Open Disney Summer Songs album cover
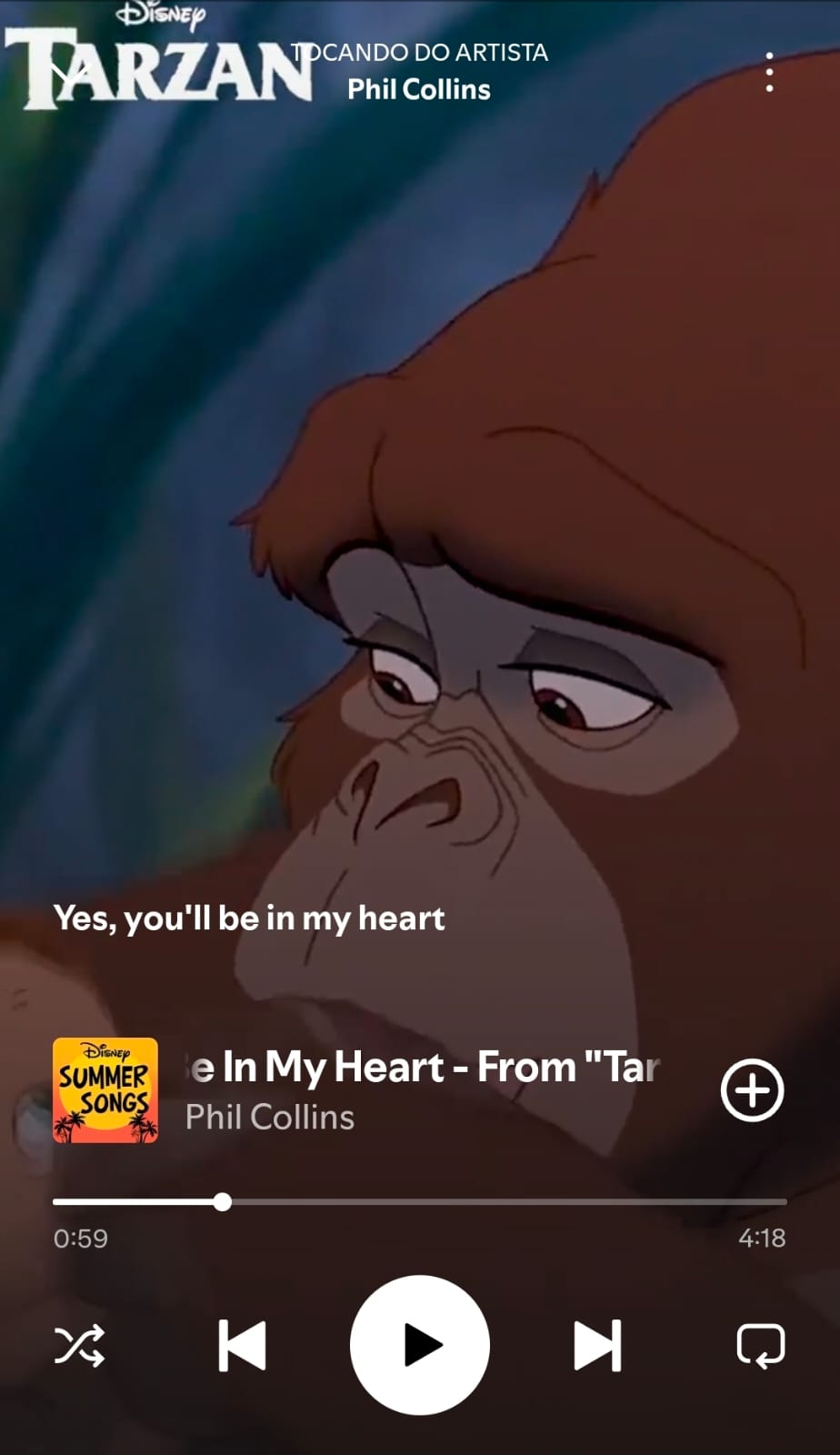This screenshot has width=840, height=1455. pyautogui.click(x=105, y=1089)
